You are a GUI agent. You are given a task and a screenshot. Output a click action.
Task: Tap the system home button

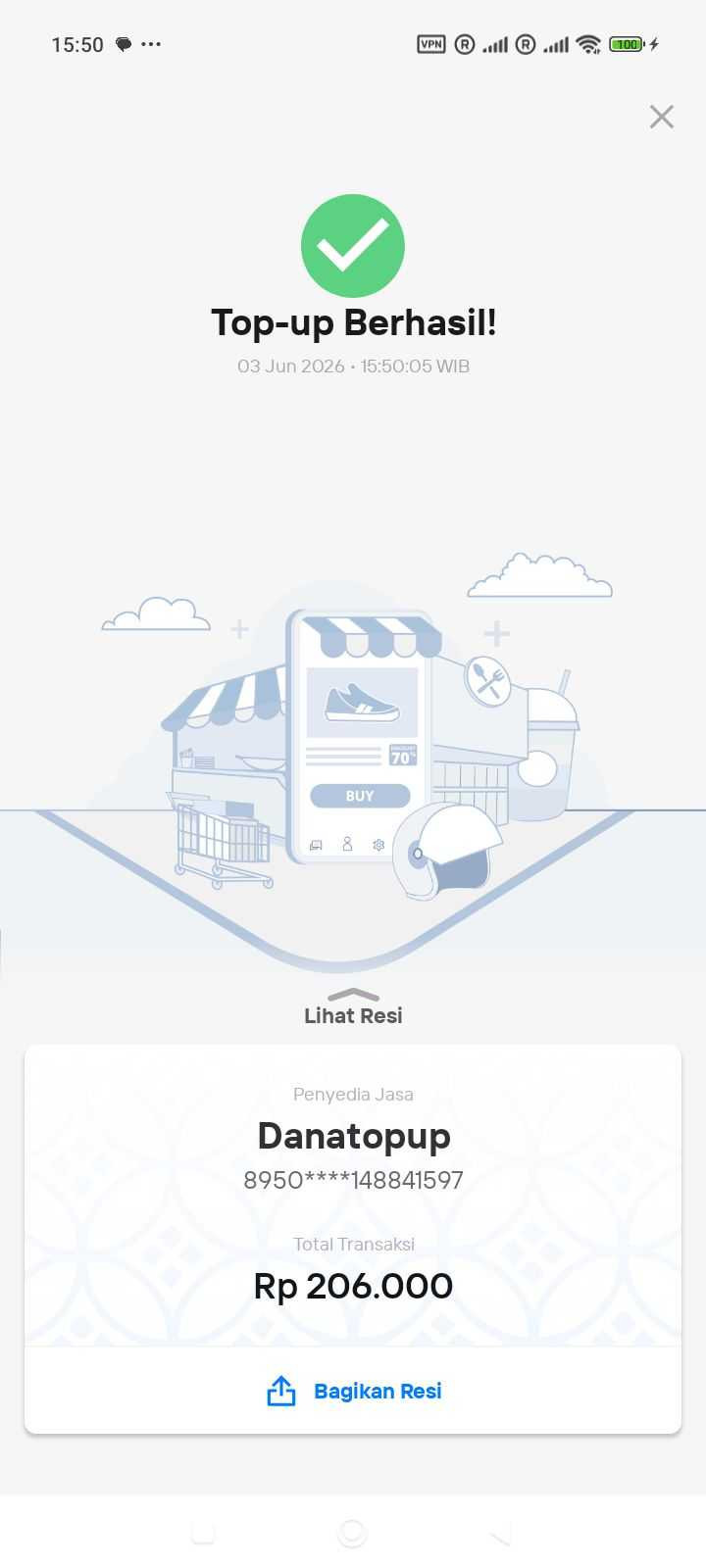352,1532
